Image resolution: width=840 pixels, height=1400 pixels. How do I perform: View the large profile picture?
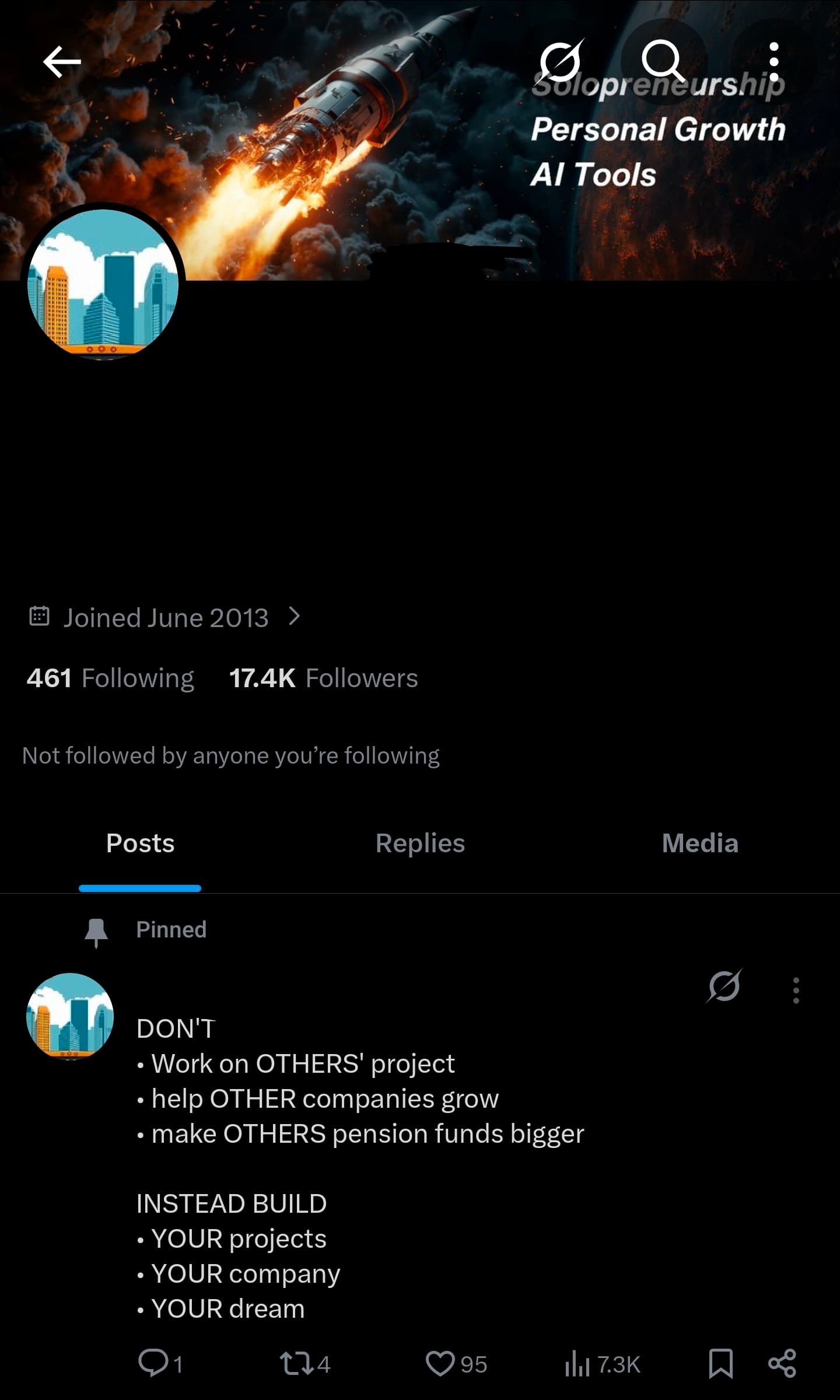pos(103,284)
